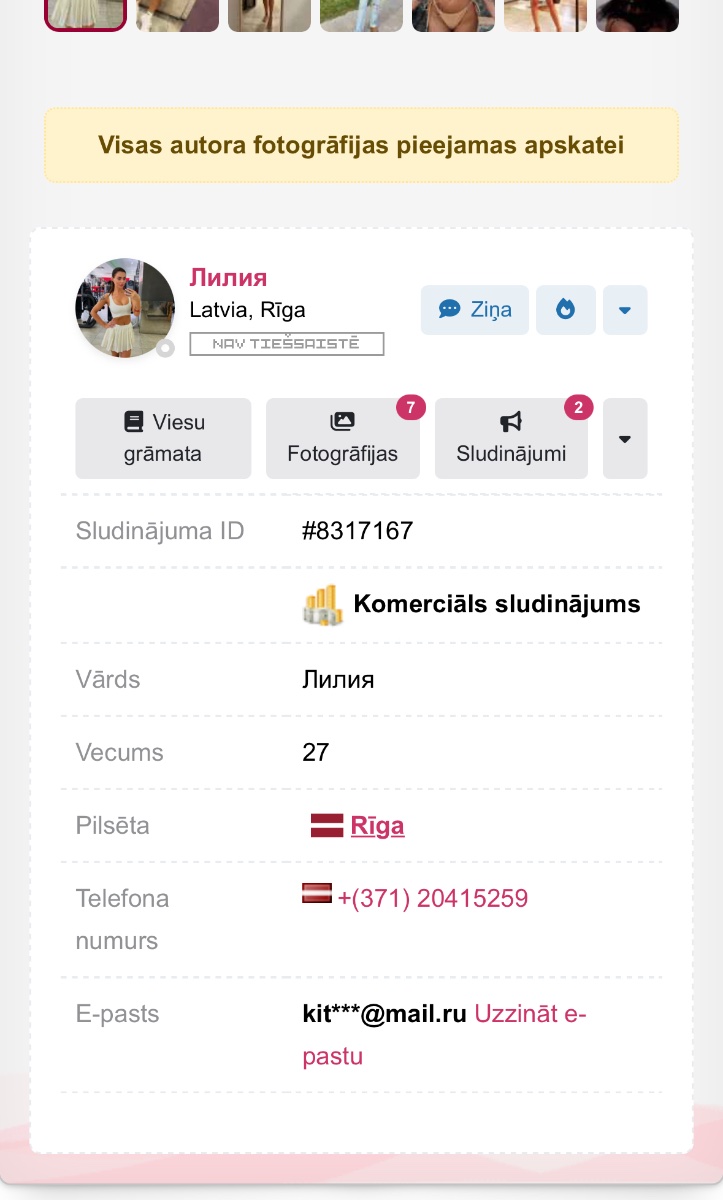Send a message with the Ziņa button
The width and height of the screenshot is (723, 1200).
(x=474, y=310)
